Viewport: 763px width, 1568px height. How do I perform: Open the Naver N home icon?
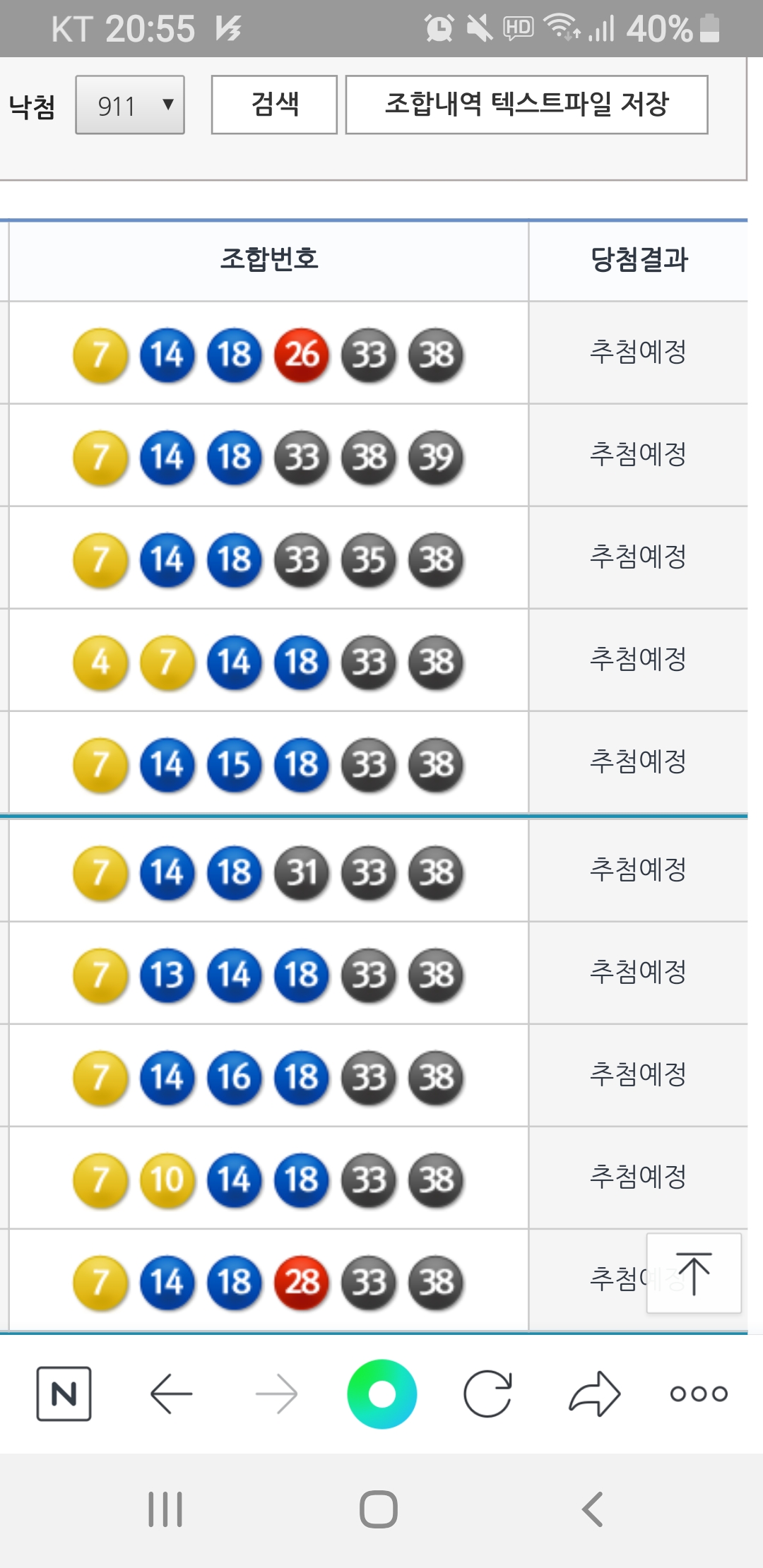64,1394
